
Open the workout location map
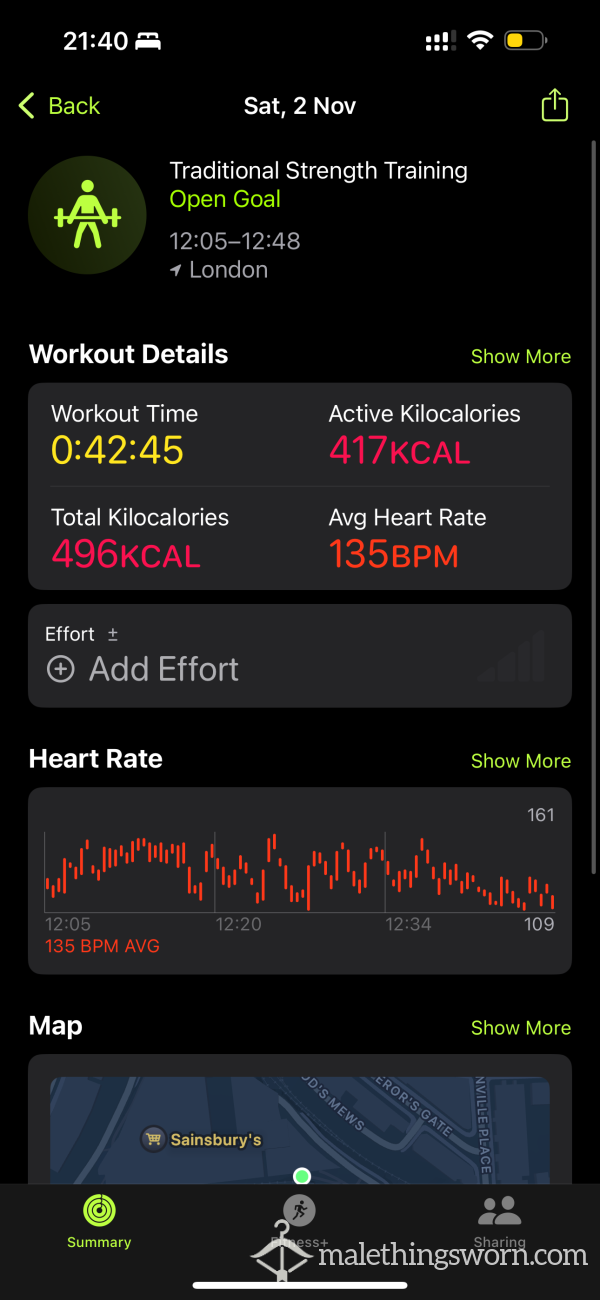point(300,1130)
